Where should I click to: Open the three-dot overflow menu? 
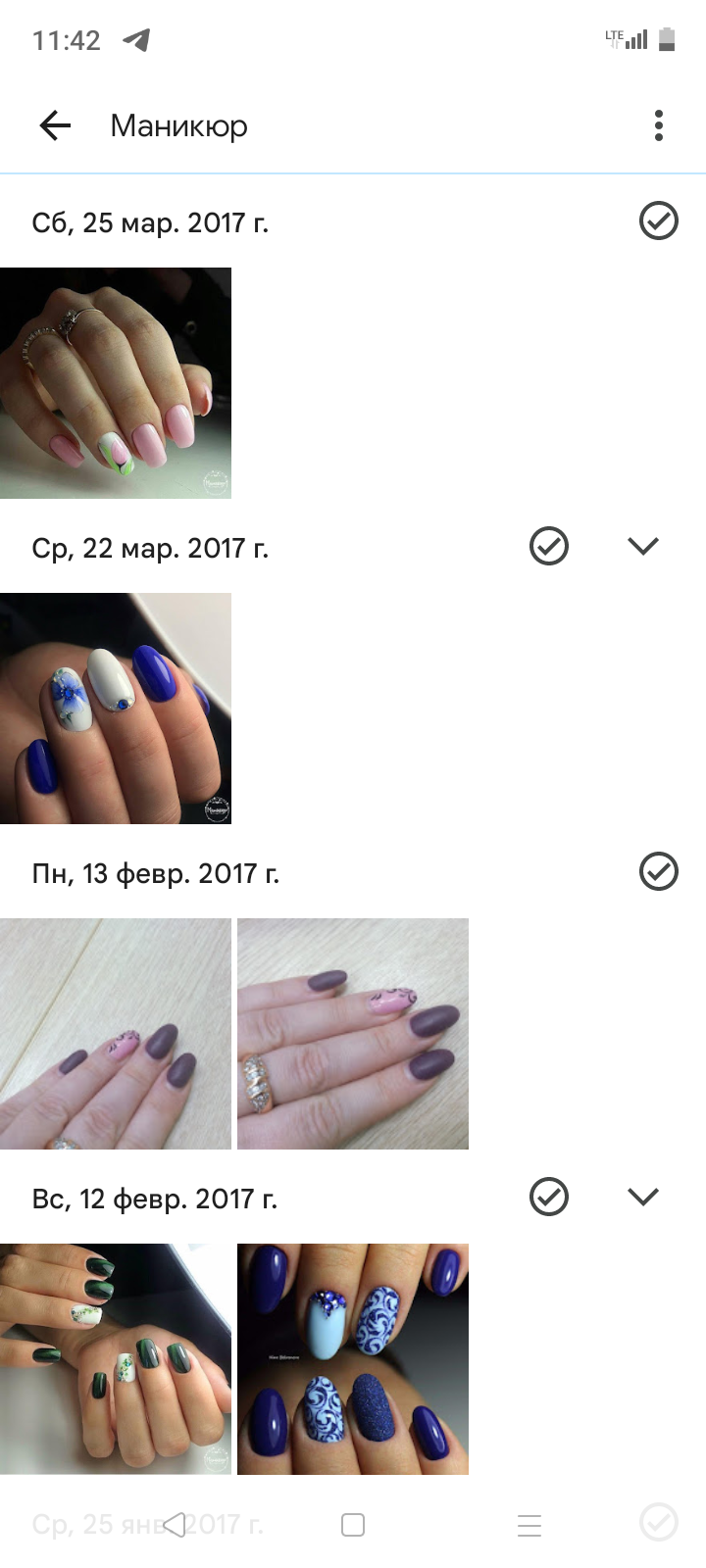pos(659,125)
